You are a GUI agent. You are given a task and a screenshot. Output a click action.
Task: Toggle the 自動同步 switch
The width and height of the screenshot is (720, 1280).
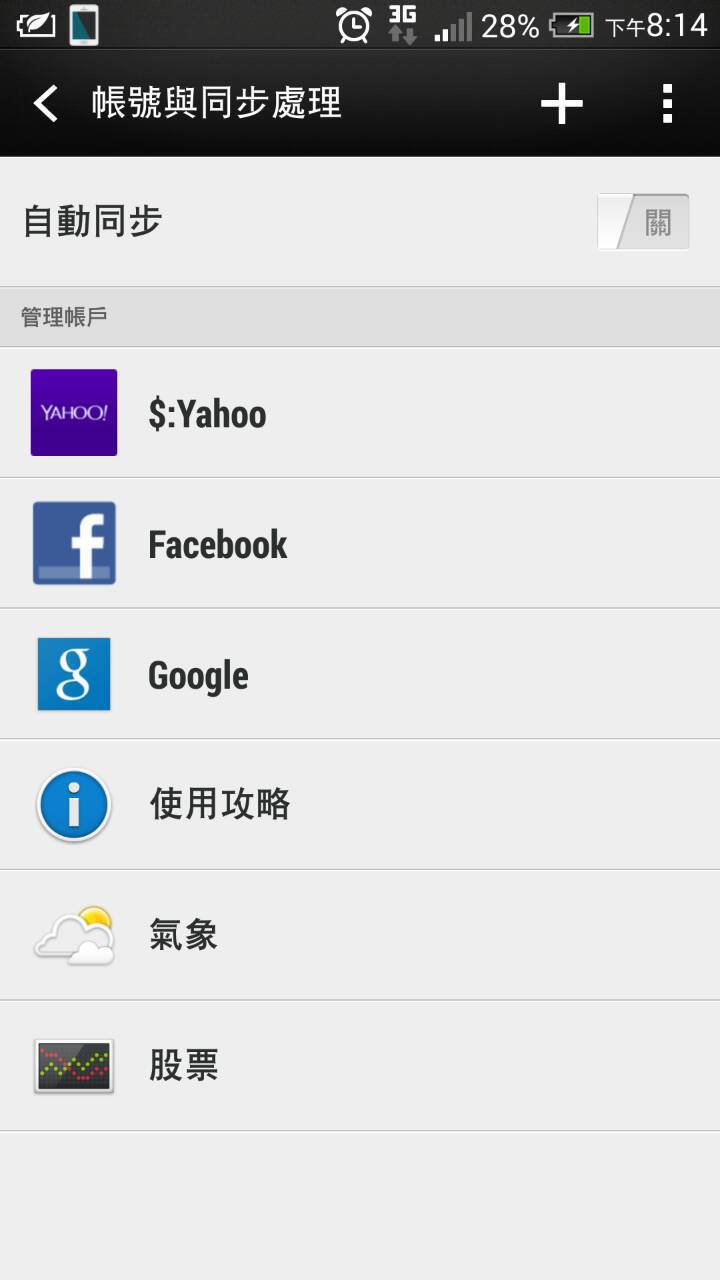[x=643, y=221]
